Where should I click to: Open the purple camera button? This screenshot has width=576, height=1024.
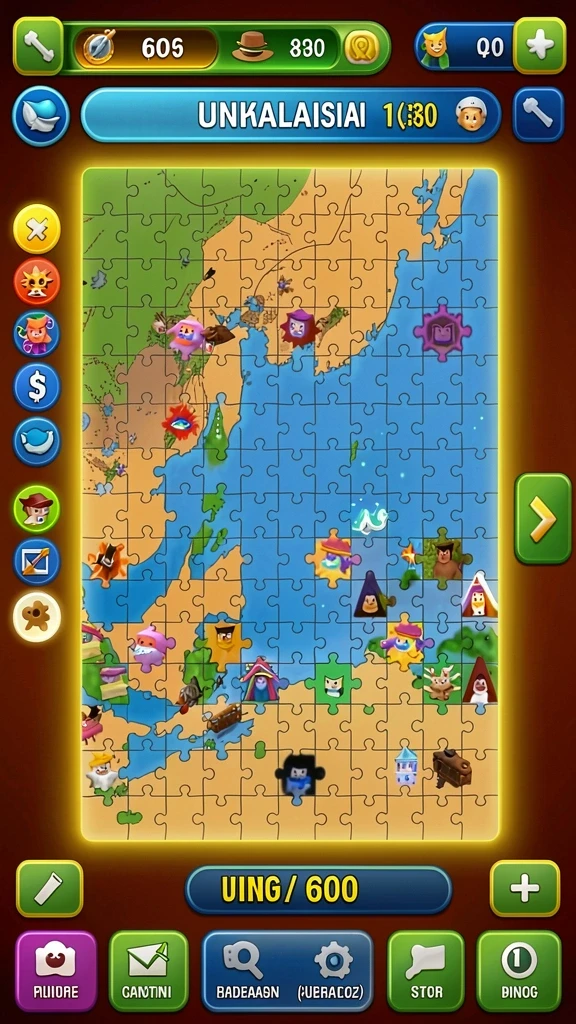(56, 971)
